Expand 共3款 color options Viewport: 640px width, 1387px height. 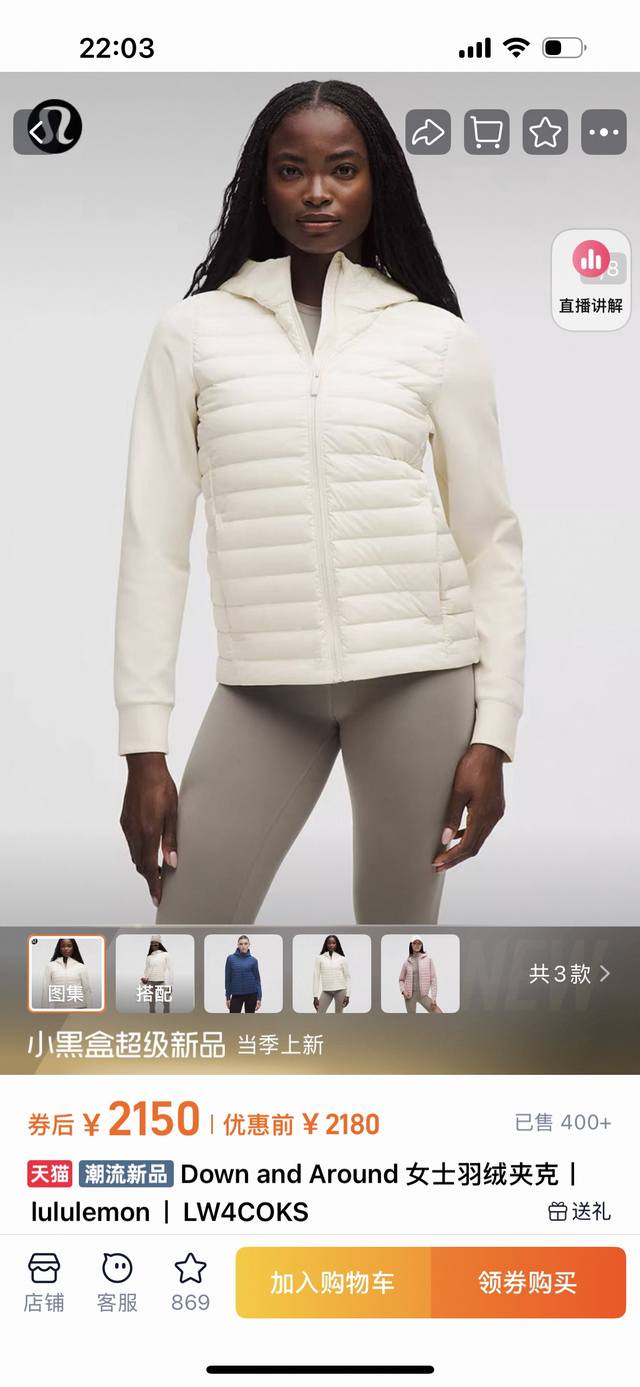coord(568,973)
